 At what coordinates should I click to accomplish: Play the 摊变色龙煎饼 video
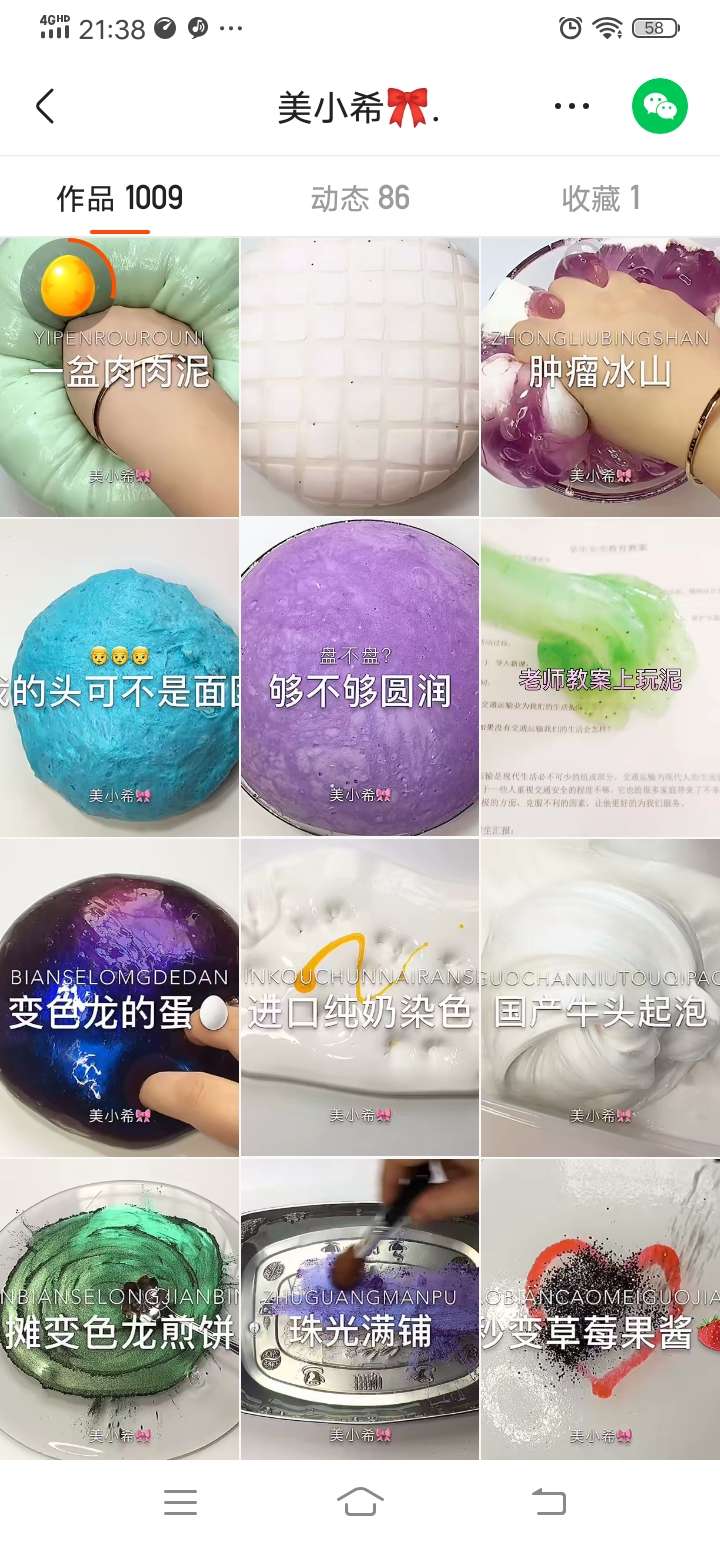click(120, 1308)
